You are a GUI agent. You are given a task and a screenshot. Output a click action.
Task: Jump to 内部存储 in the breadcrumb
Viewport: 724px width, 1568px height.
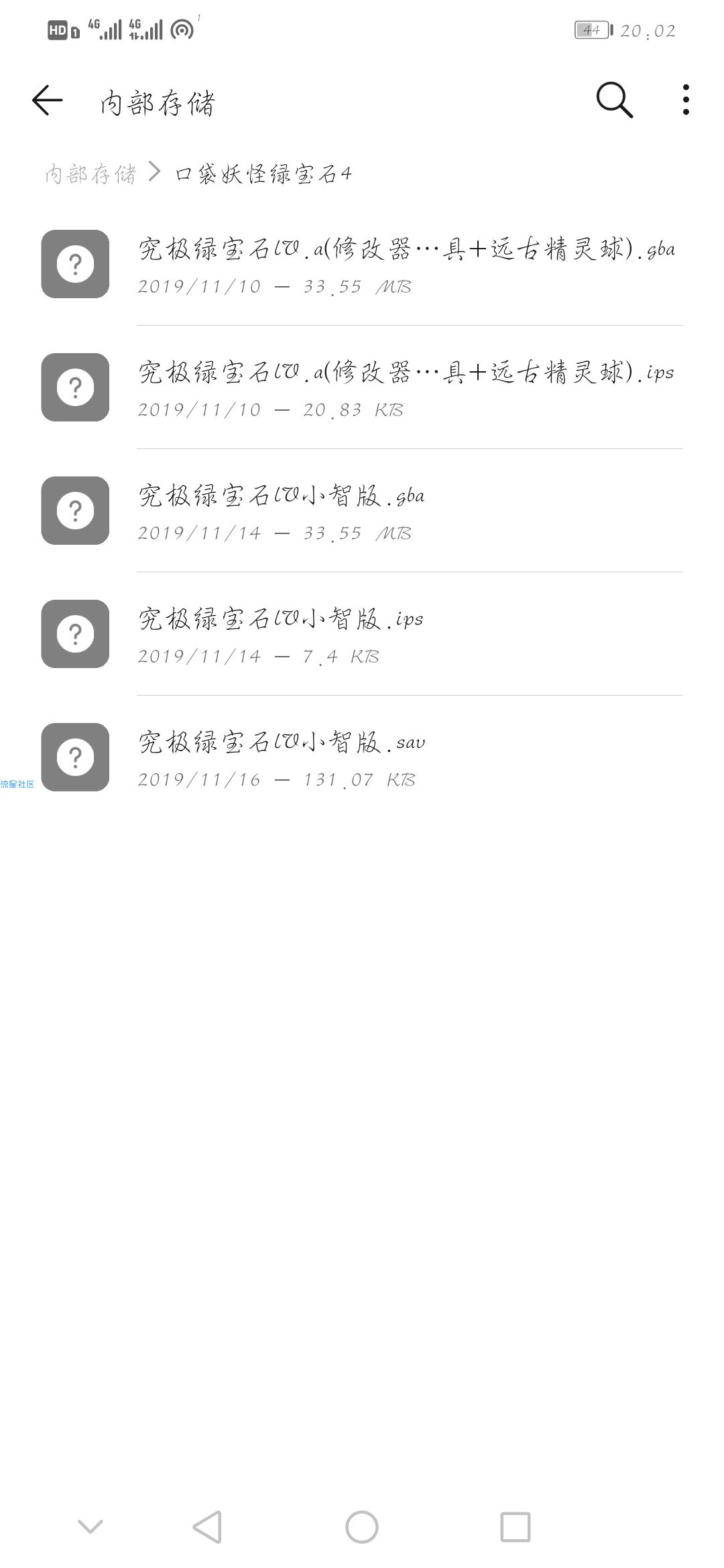click(x=90, y=174)
